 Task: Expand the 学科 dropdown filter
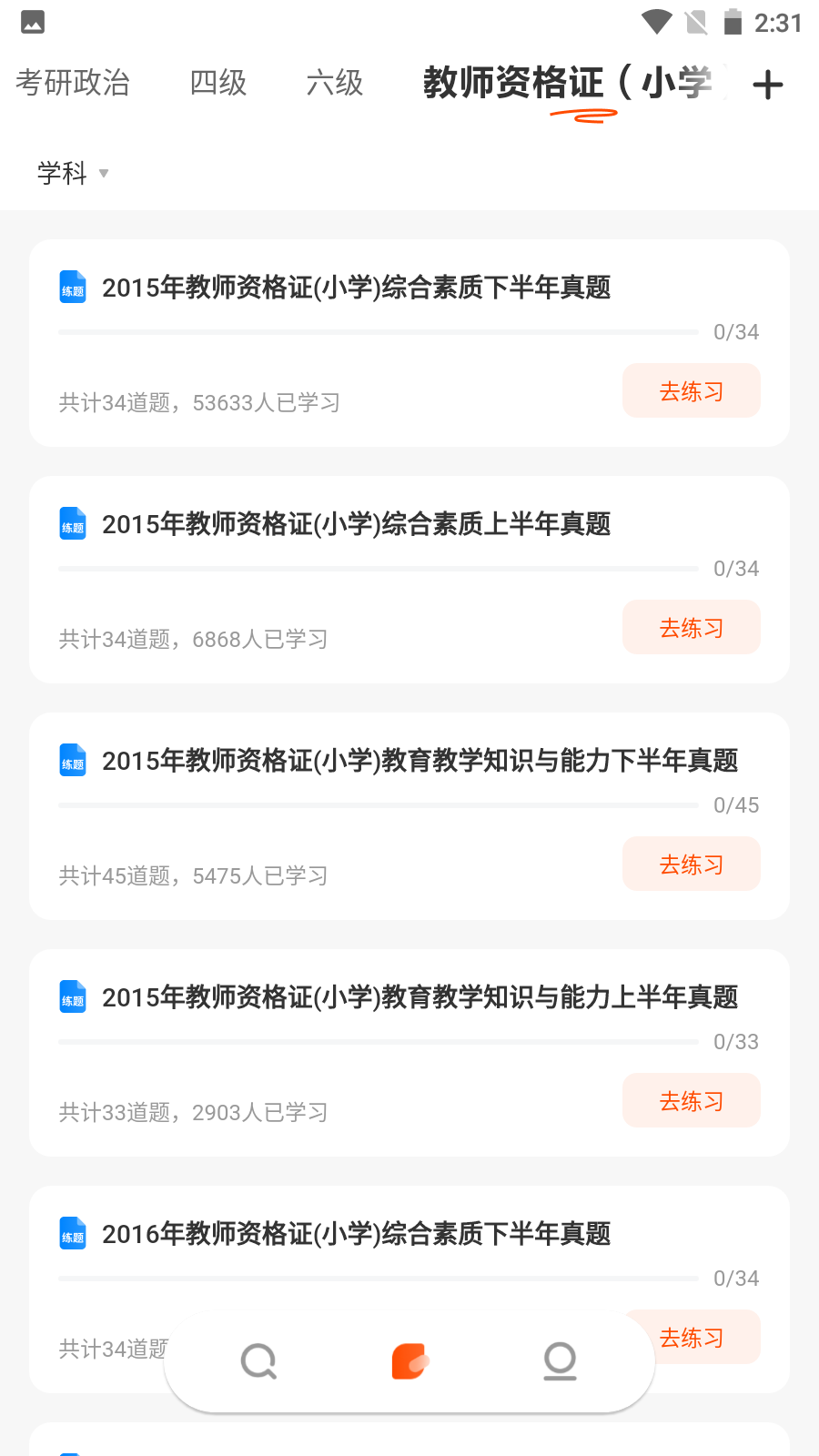coord(73,173)
